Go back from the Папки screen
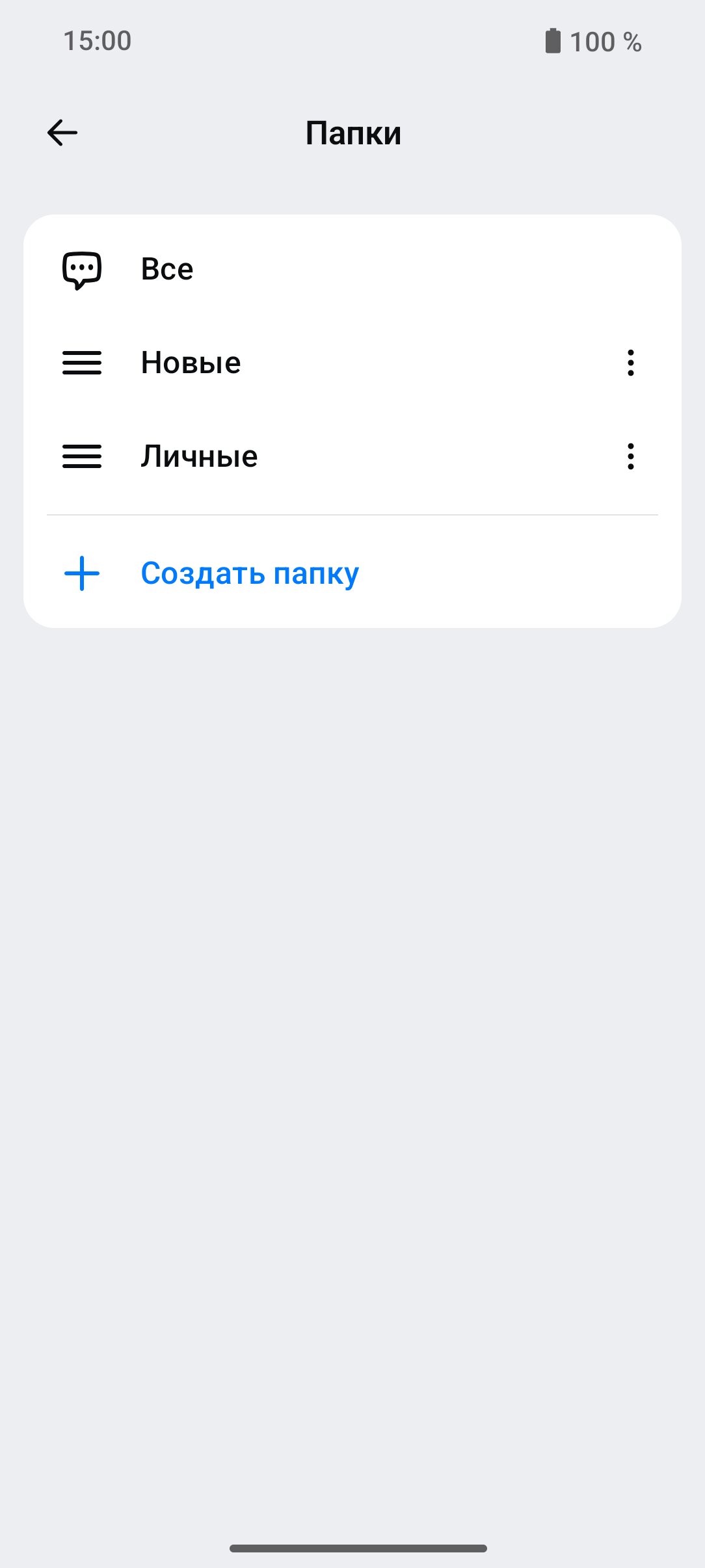 (x=62, y=133)
